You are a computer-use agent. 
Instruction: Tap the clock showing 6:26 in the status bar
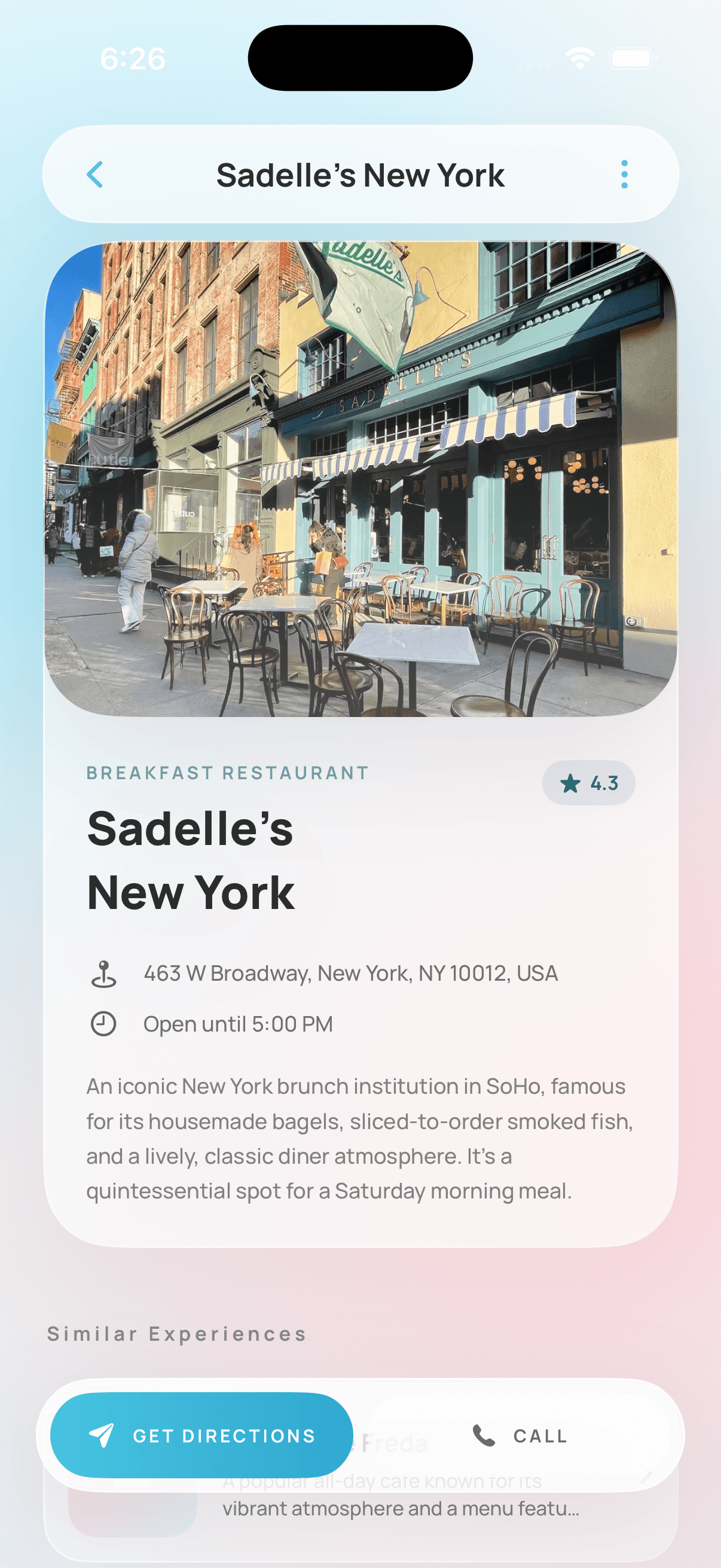(x=135, y=59)
